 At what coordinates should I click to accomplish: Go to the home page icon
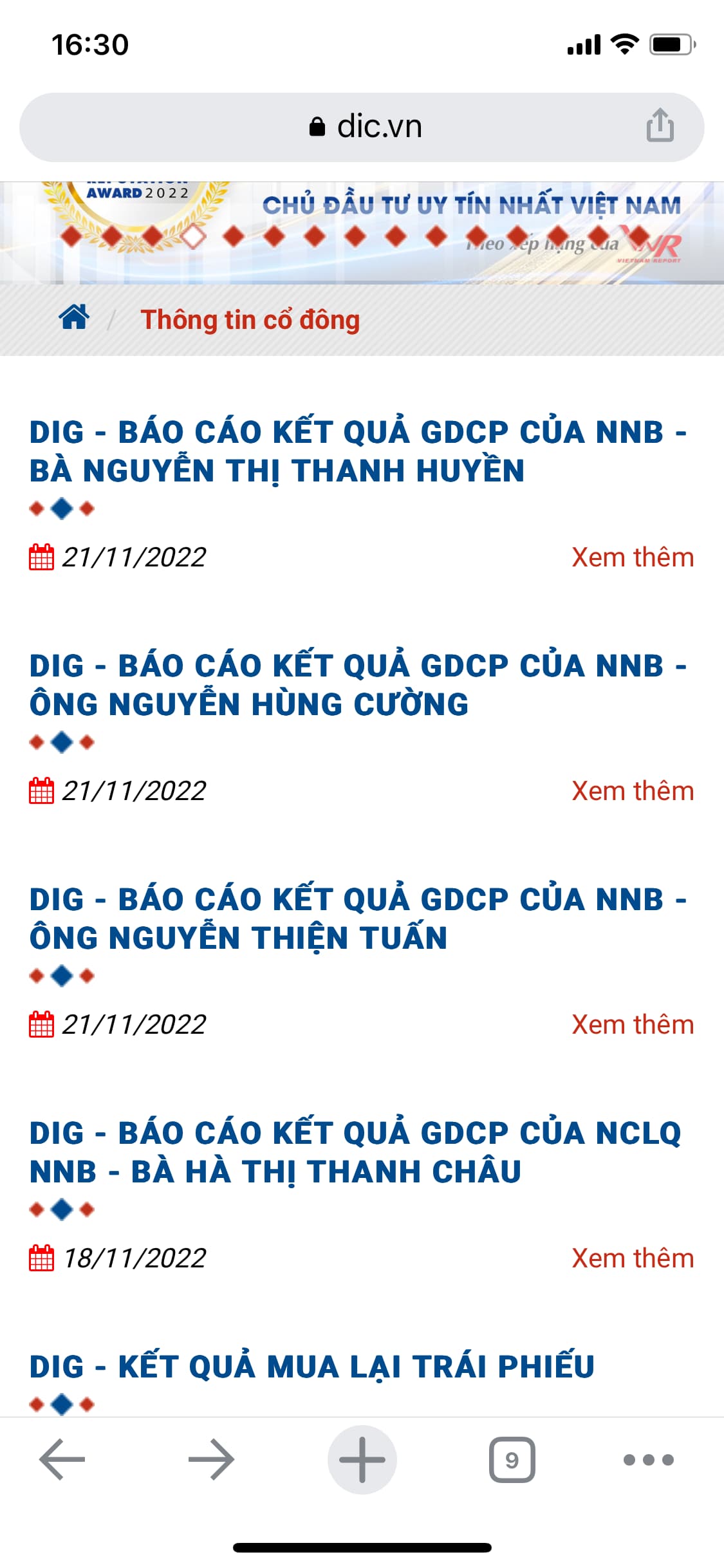tap(74, 317)
